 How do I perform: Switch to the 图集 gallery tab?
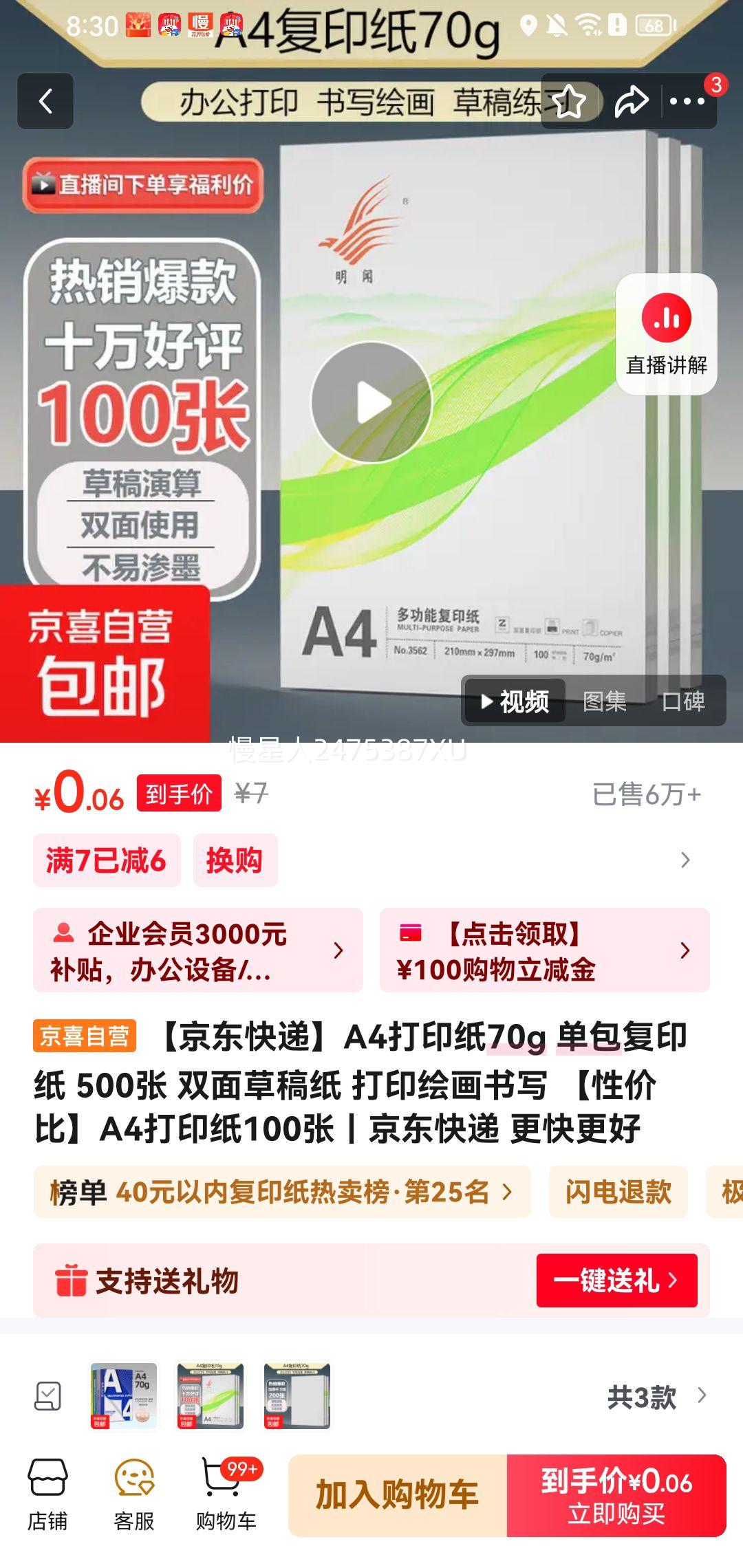coord(604,701)
